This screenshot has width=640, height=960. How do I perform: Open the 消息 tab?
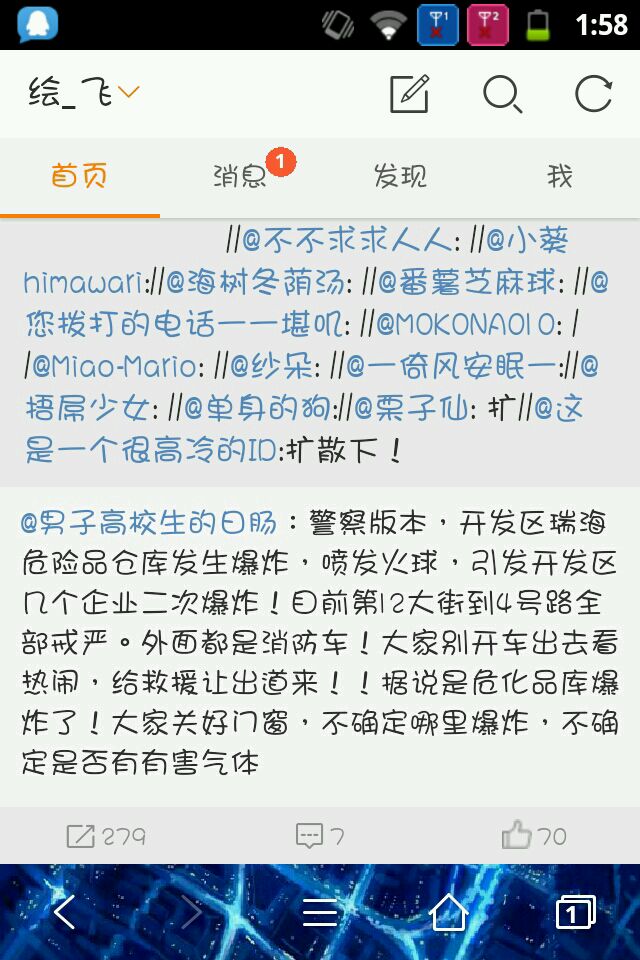tap(240, 177)
